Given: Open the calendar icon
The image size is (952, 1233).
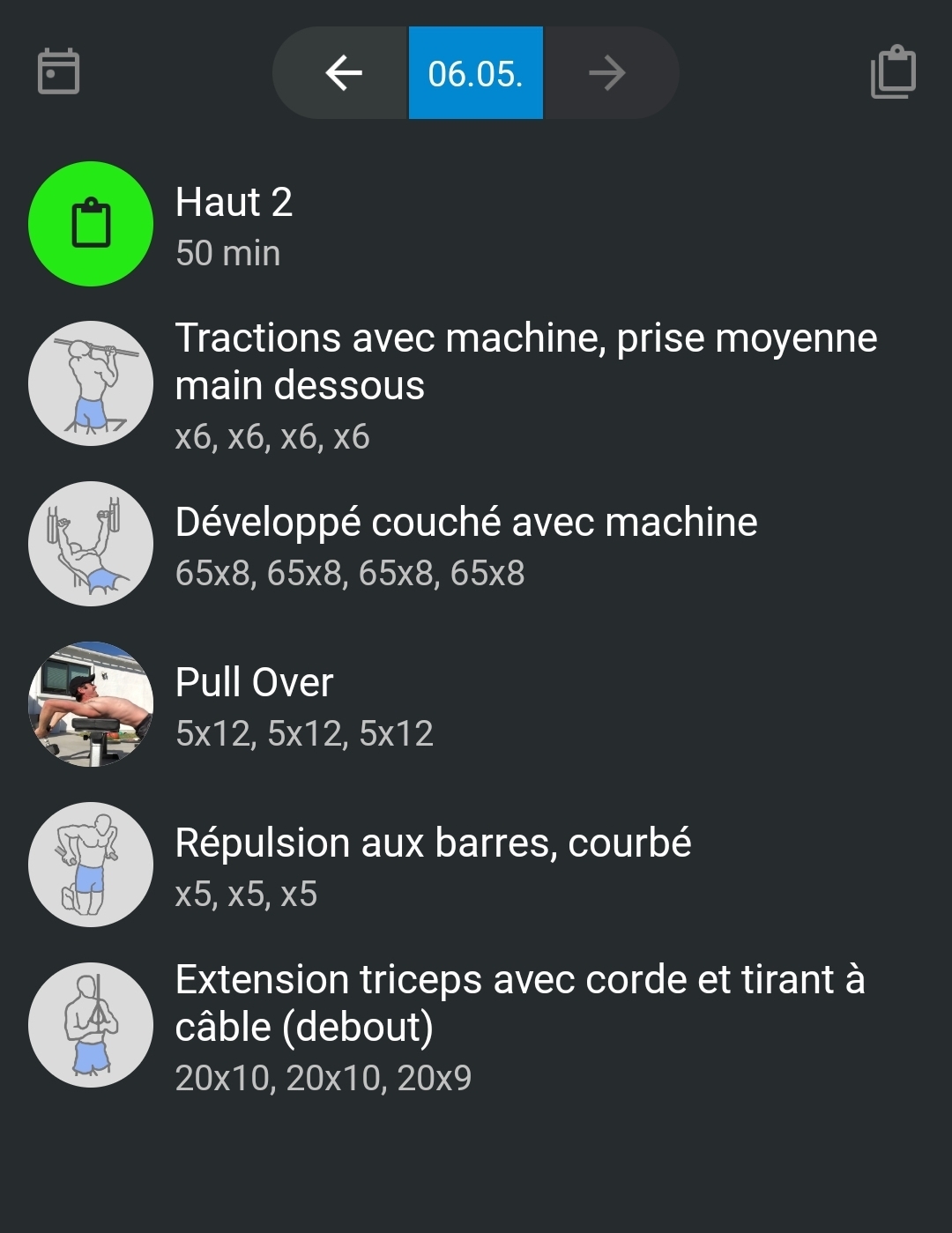Looking at the screenshot, I should (59, 72).
